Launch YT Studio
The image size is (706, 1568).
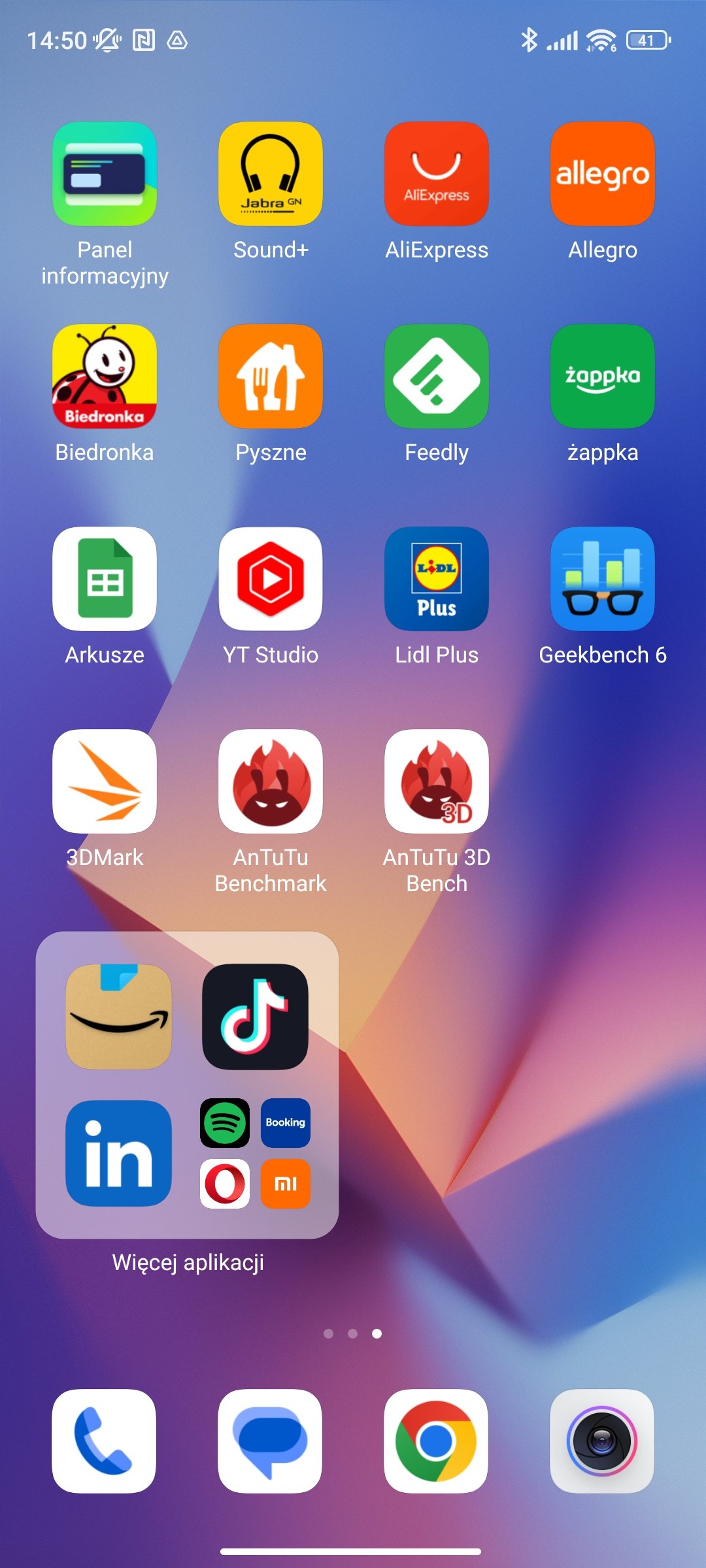pyautogui.click(x=271, y=579)
